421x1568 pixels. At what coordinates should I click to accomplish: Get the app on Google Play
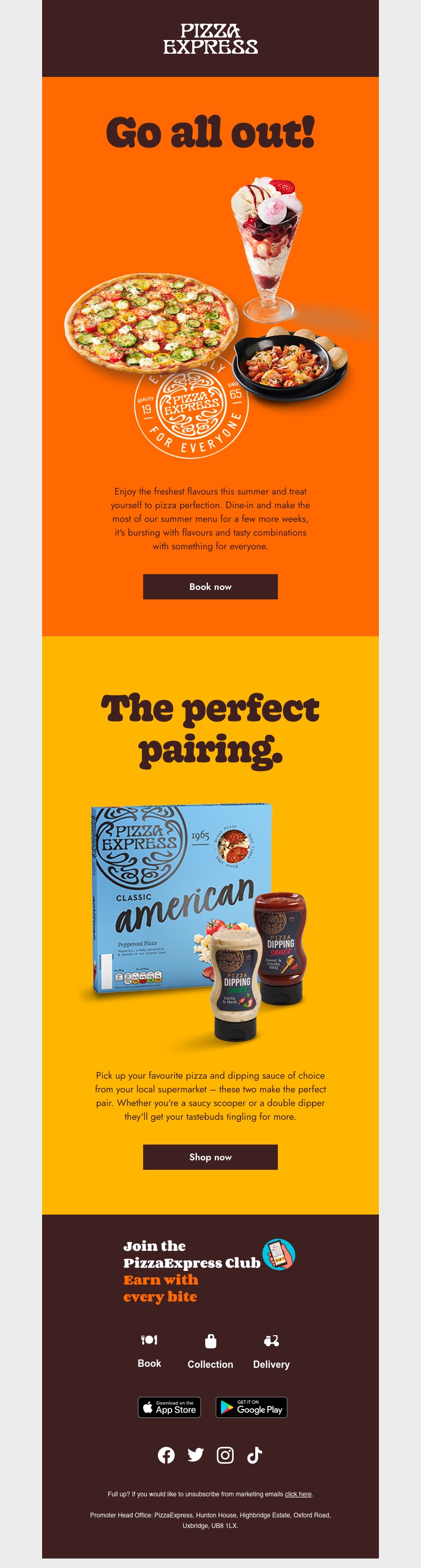pos(251,1407)
